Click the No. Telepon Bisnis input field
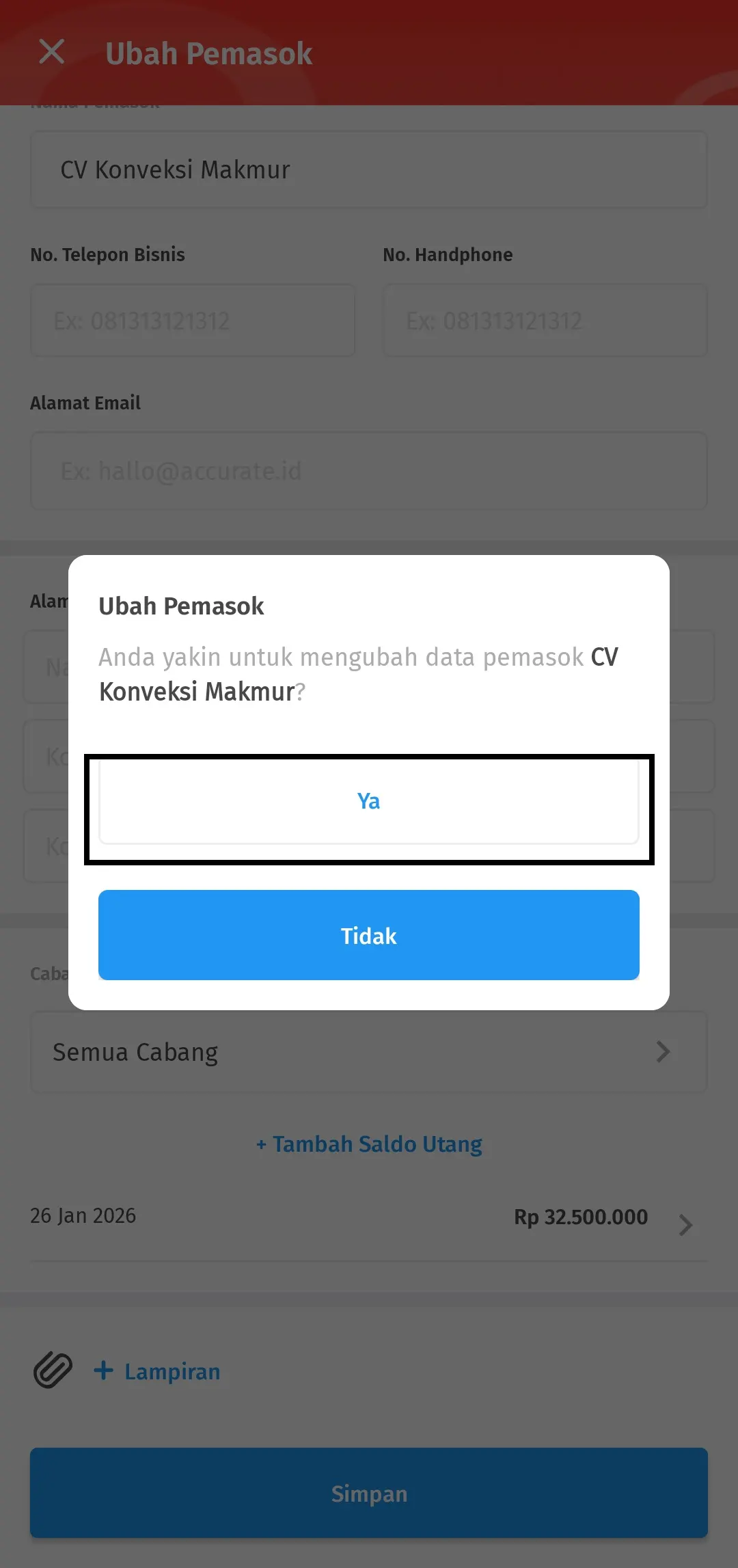Viewport: 738px width, 1568px height. 192,321
